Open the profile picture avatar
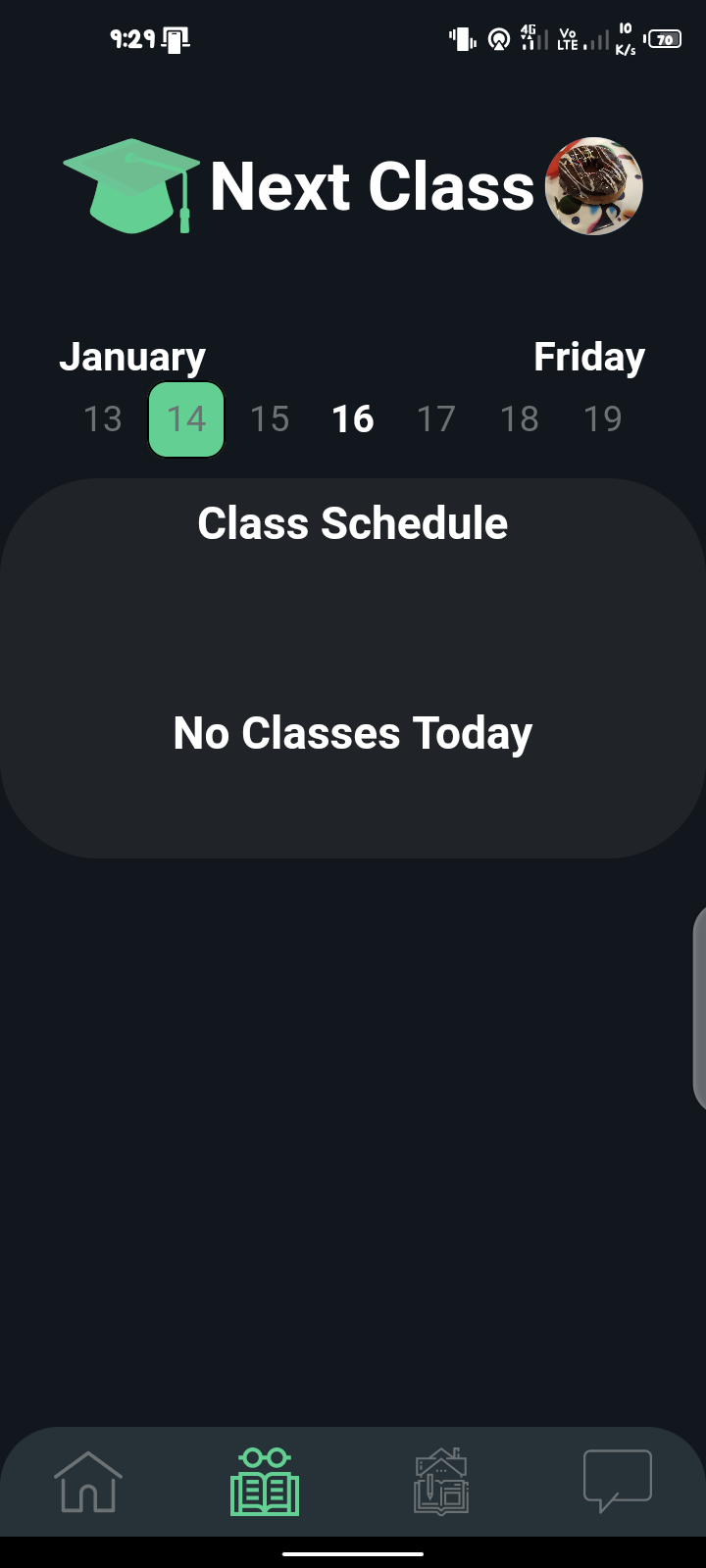This screenshot has height=1568, width=706. 593,186
